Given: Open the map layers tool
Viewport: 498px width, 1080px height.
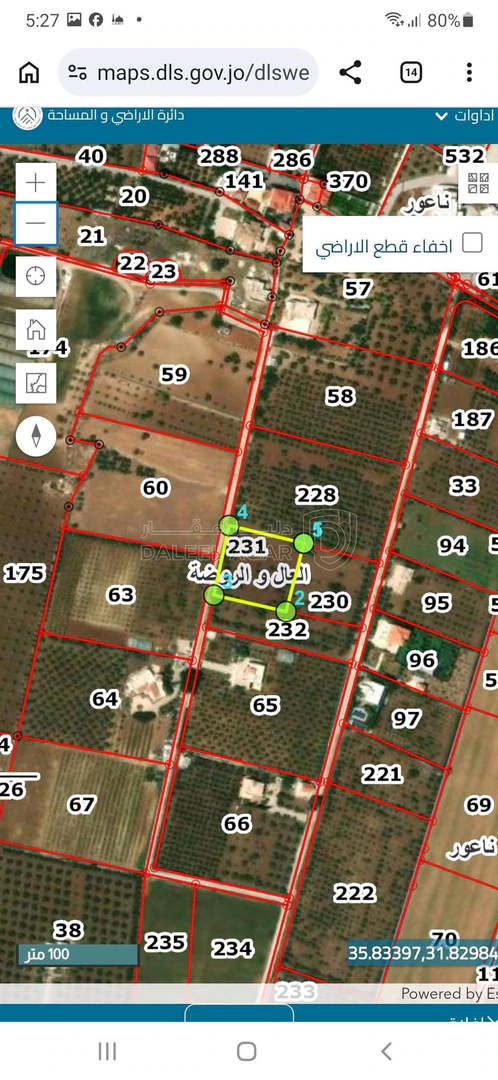Looking at the screenshot, I should pos(35,382).
